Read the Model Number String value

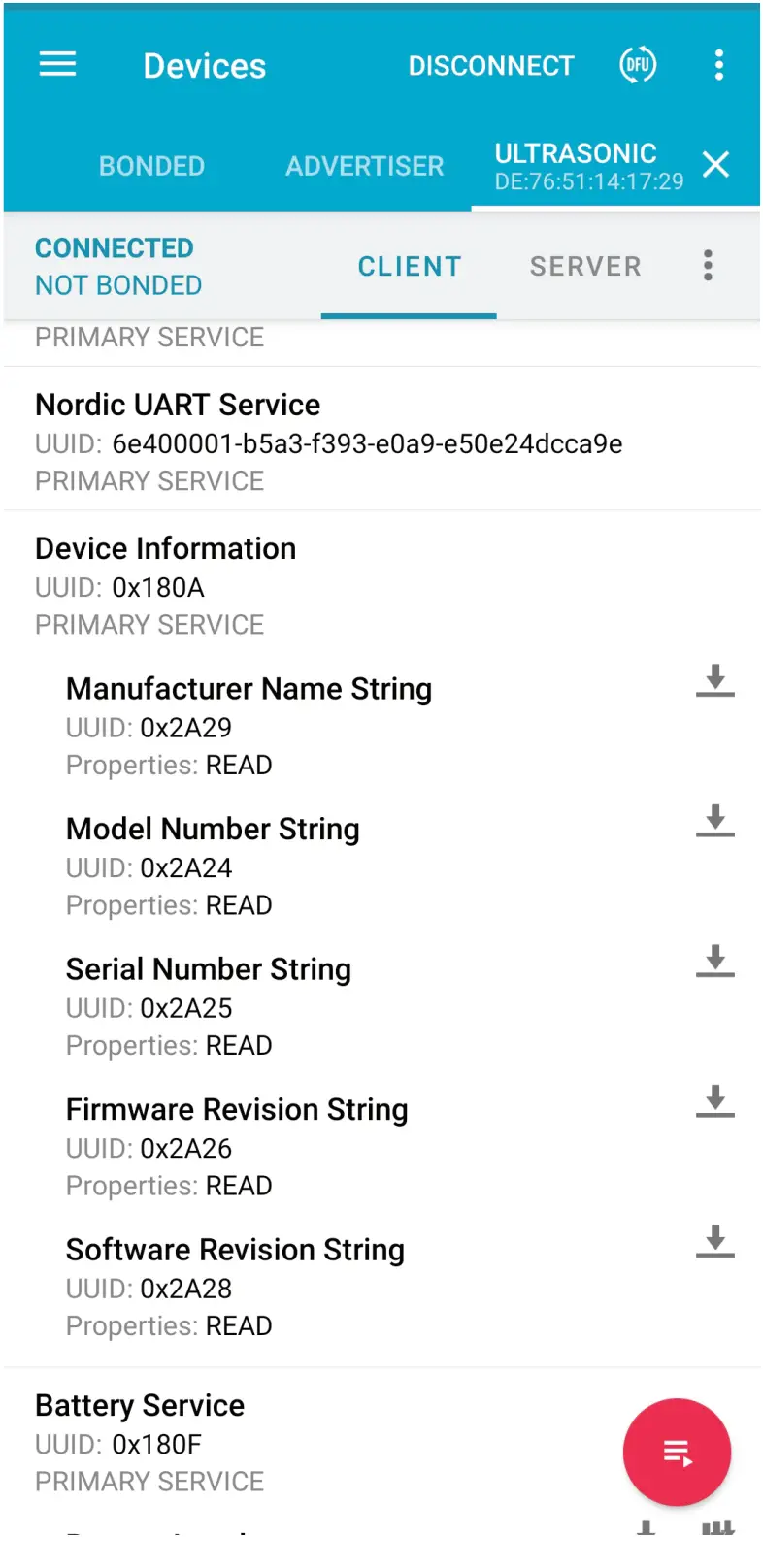[714, 820]
